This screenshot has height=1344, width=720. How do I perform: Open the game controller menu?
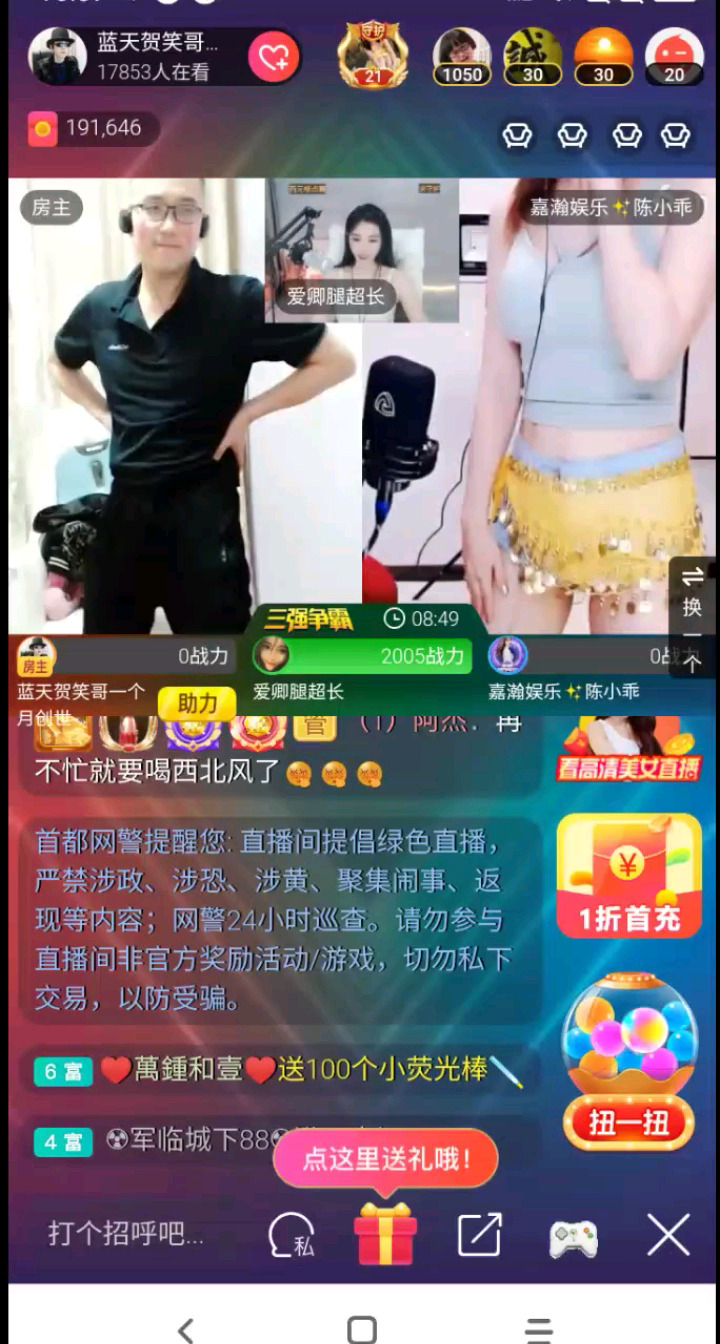[574, 1238]
